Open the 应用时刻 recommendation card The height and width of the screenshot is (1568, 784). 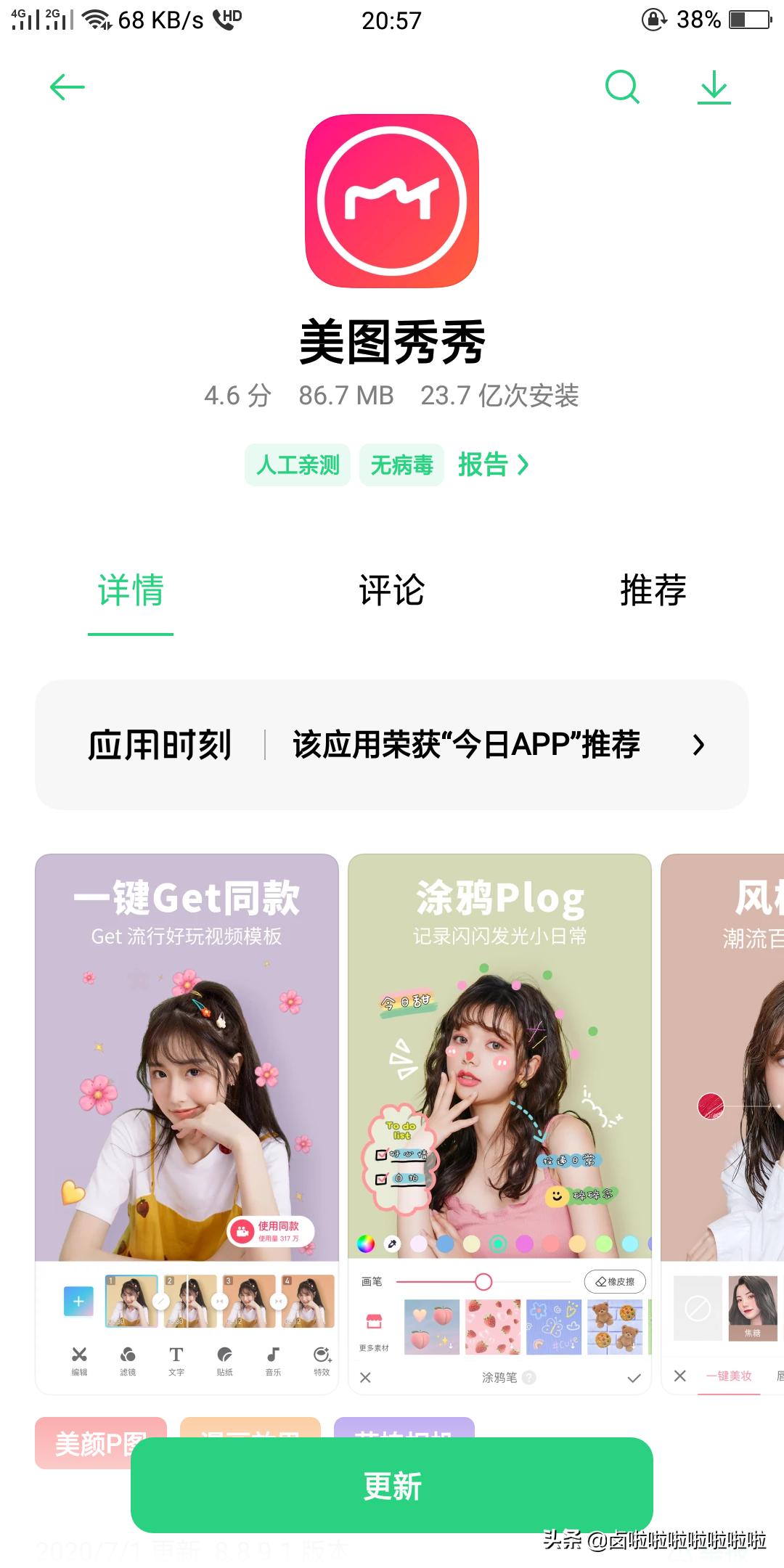[392, 745]
